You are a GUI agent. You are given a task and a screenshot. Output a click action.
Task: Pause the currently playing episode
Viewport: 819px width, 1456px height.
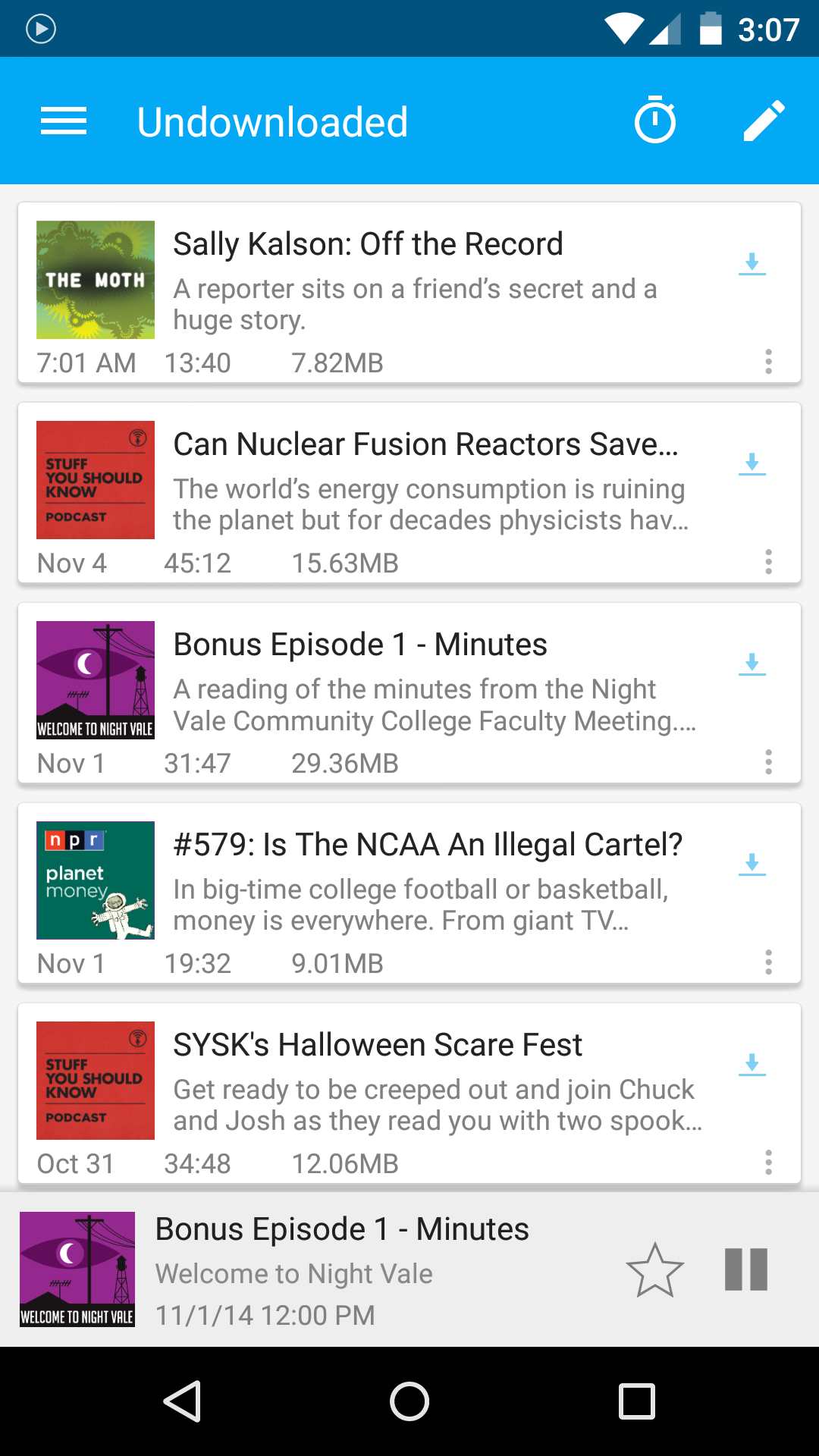(746, 1269)
